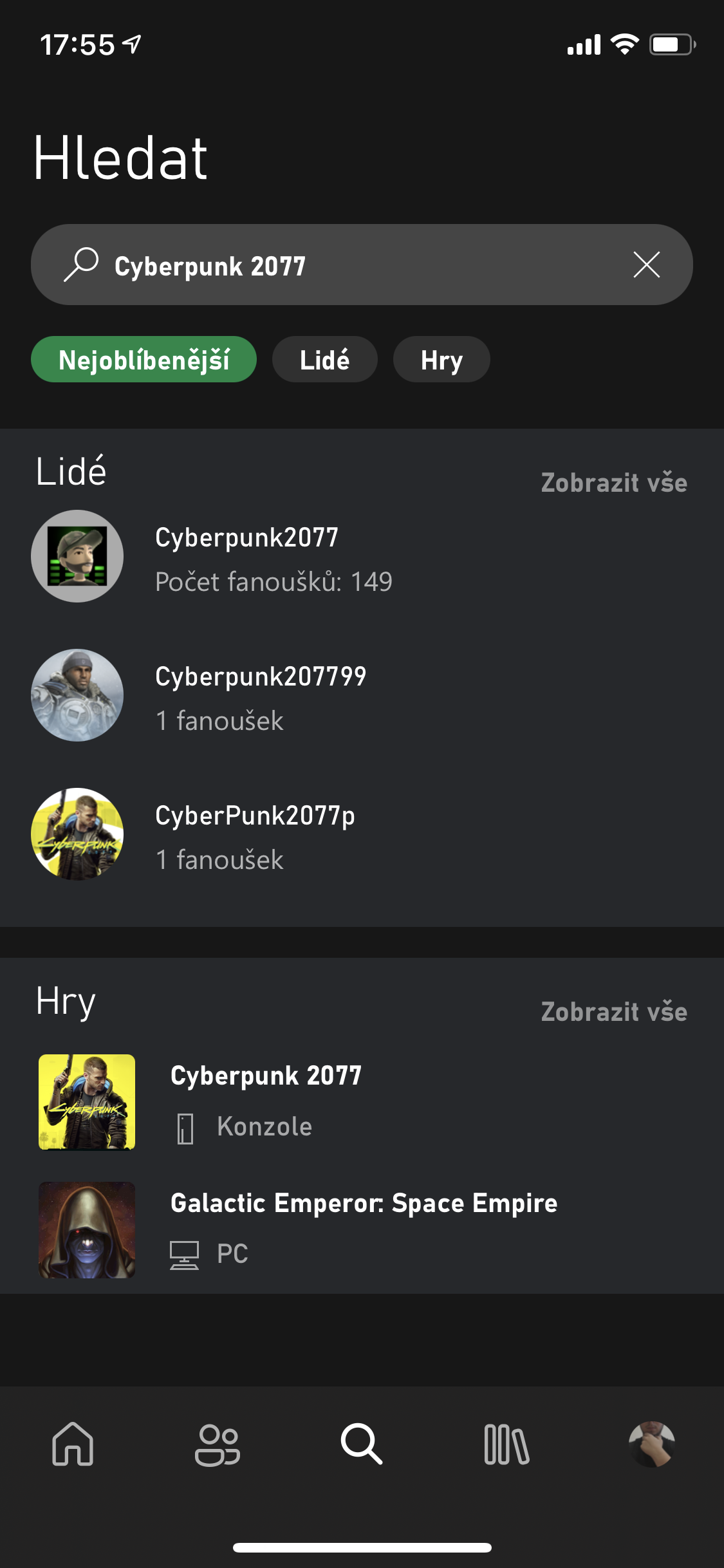This screenshot has width=724, height=1568.
Task: Open profile Cyberpunk2077 with 149 fans
Action: [x=362, y=557]
